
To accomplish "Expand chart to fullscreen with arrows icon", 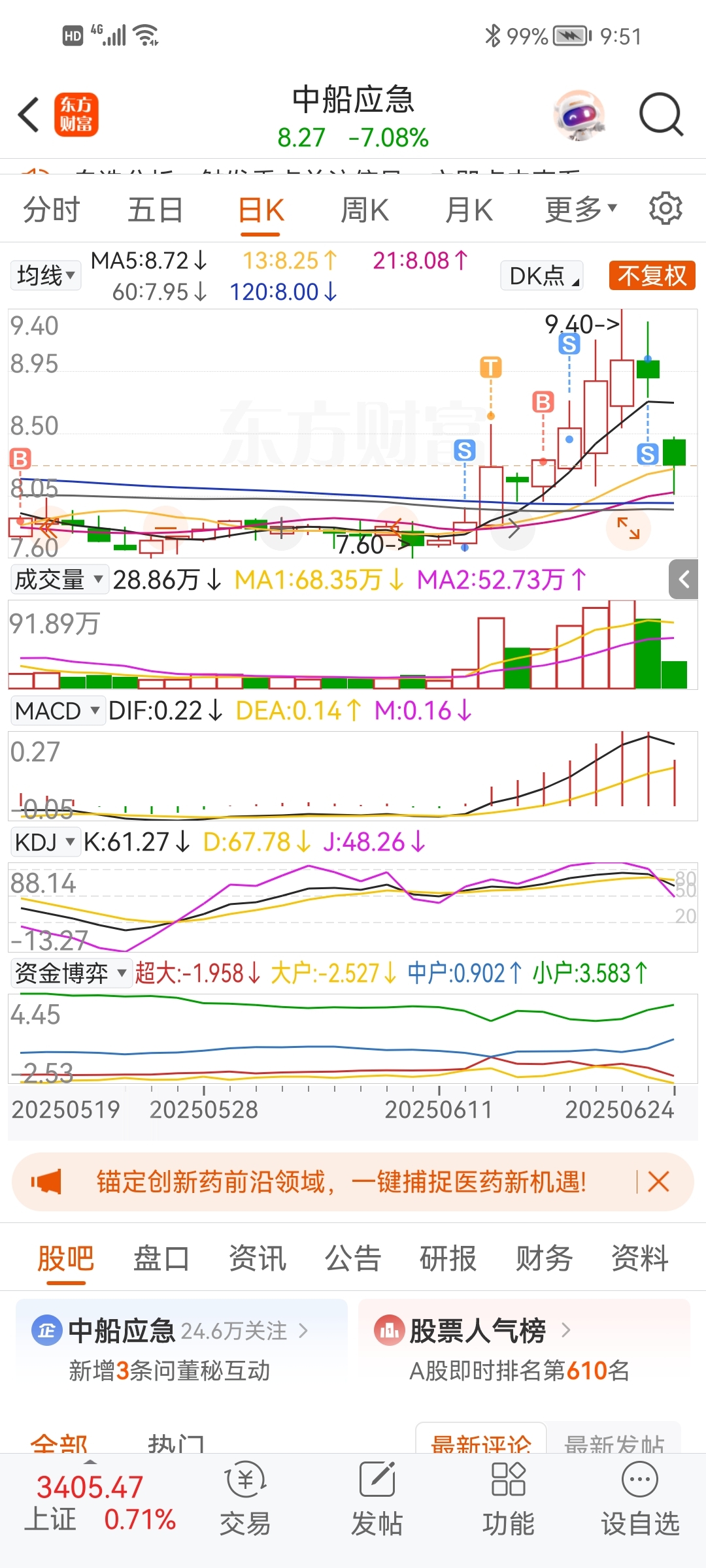I will 628,528.
